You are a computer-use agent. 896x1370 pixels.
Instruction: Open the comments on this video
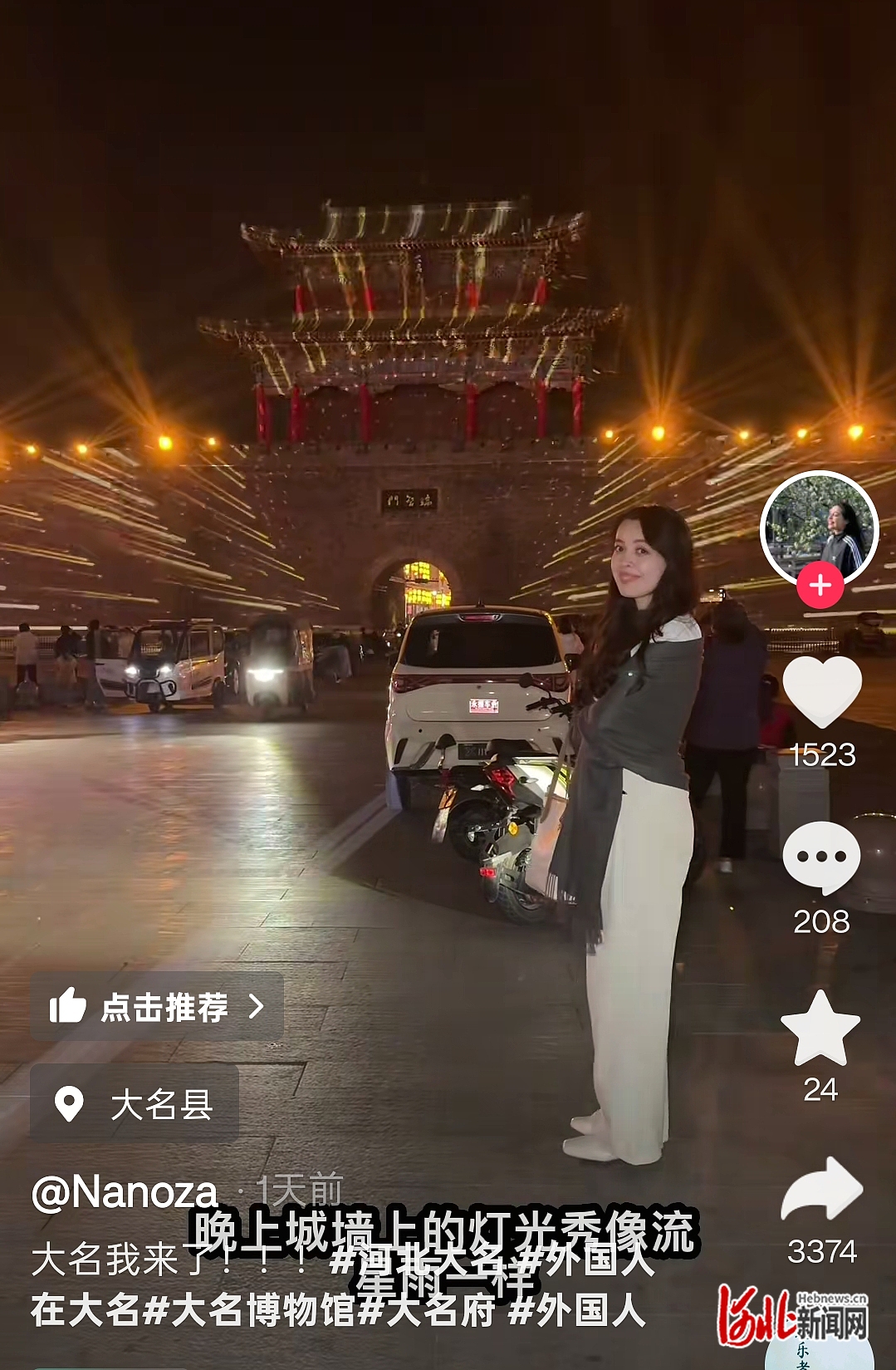point(821,857)
